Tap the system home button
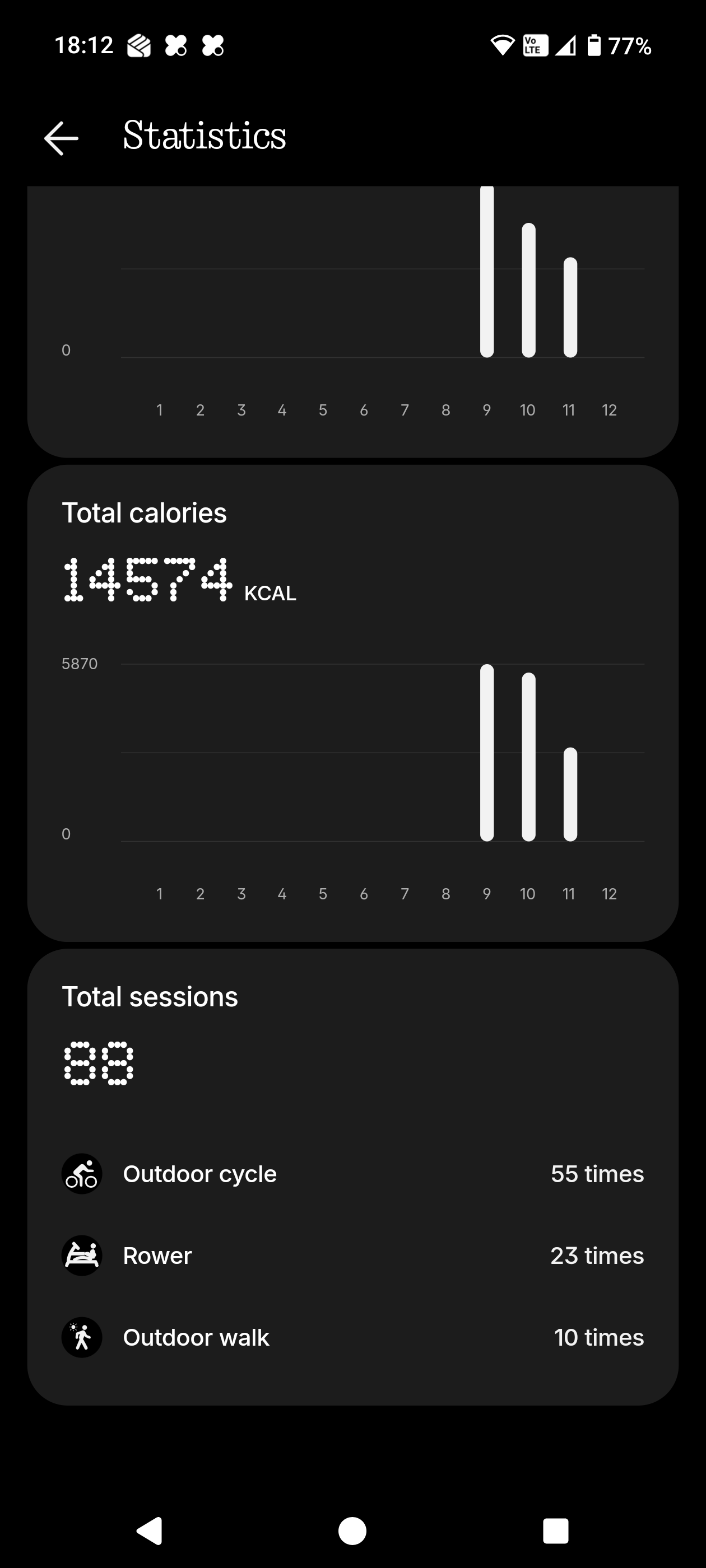The image size is (706, 1568). 352,1530
